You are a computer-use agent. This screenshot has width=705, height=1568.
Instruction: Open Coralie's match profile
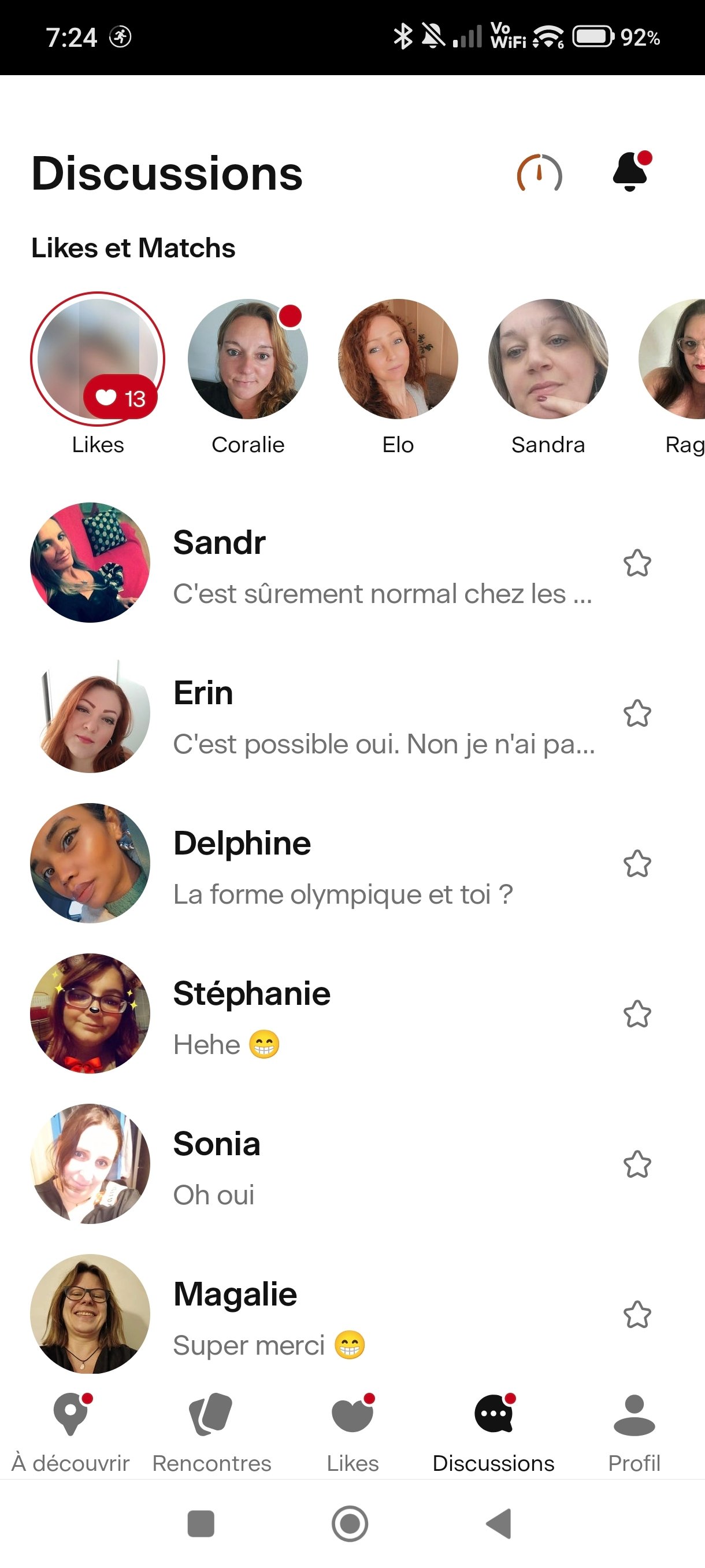coord(247,359)
